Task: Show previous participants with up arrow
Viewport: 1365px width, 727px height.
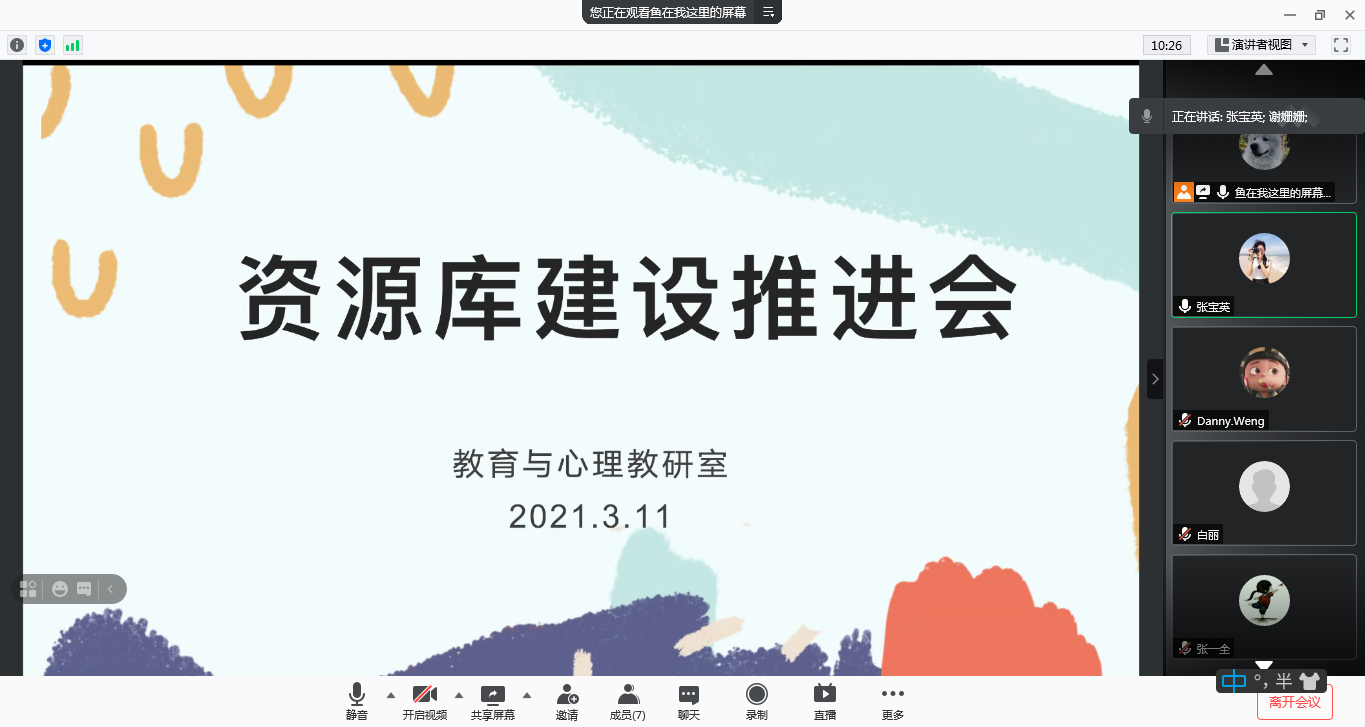Action: pyautogui.click(x=1264, y=70)
